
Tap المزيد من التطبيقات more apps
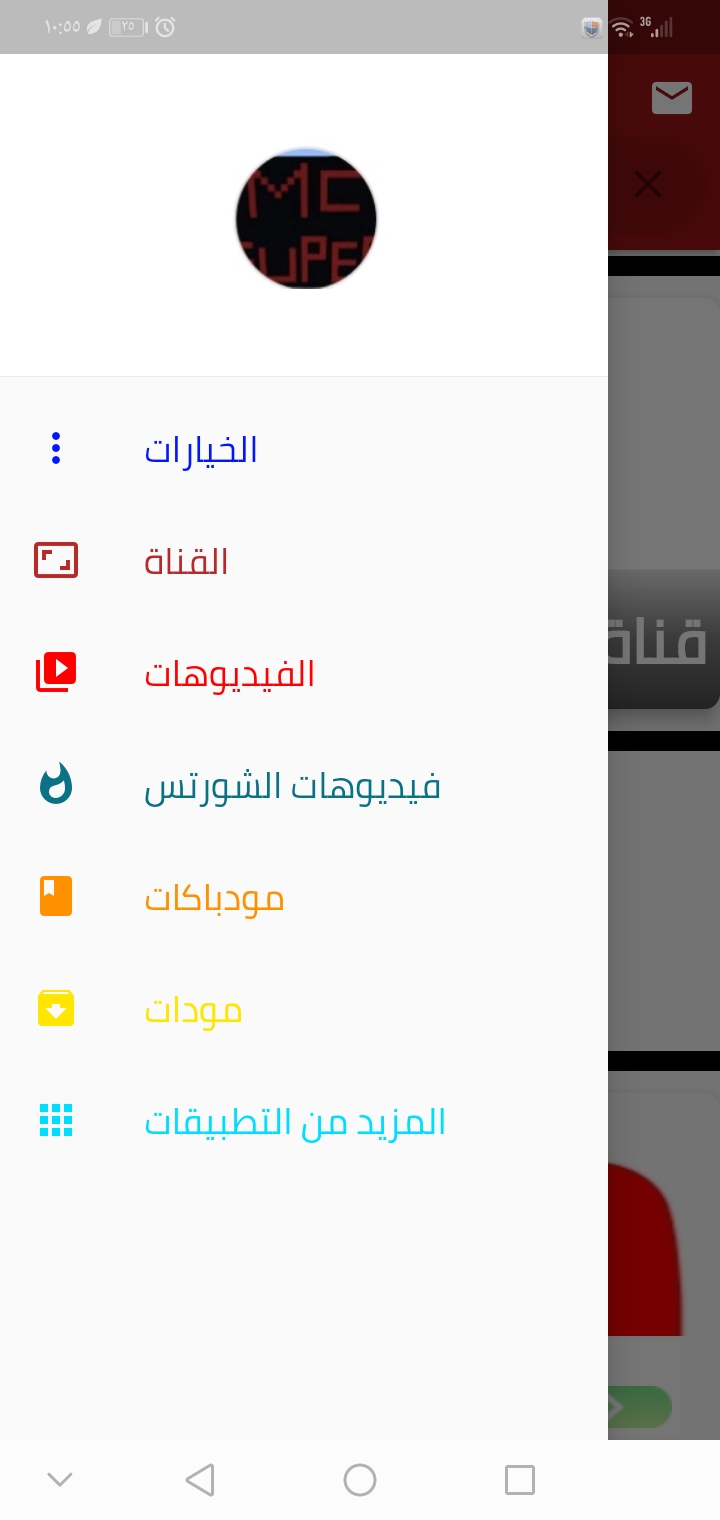[304, 1121]
